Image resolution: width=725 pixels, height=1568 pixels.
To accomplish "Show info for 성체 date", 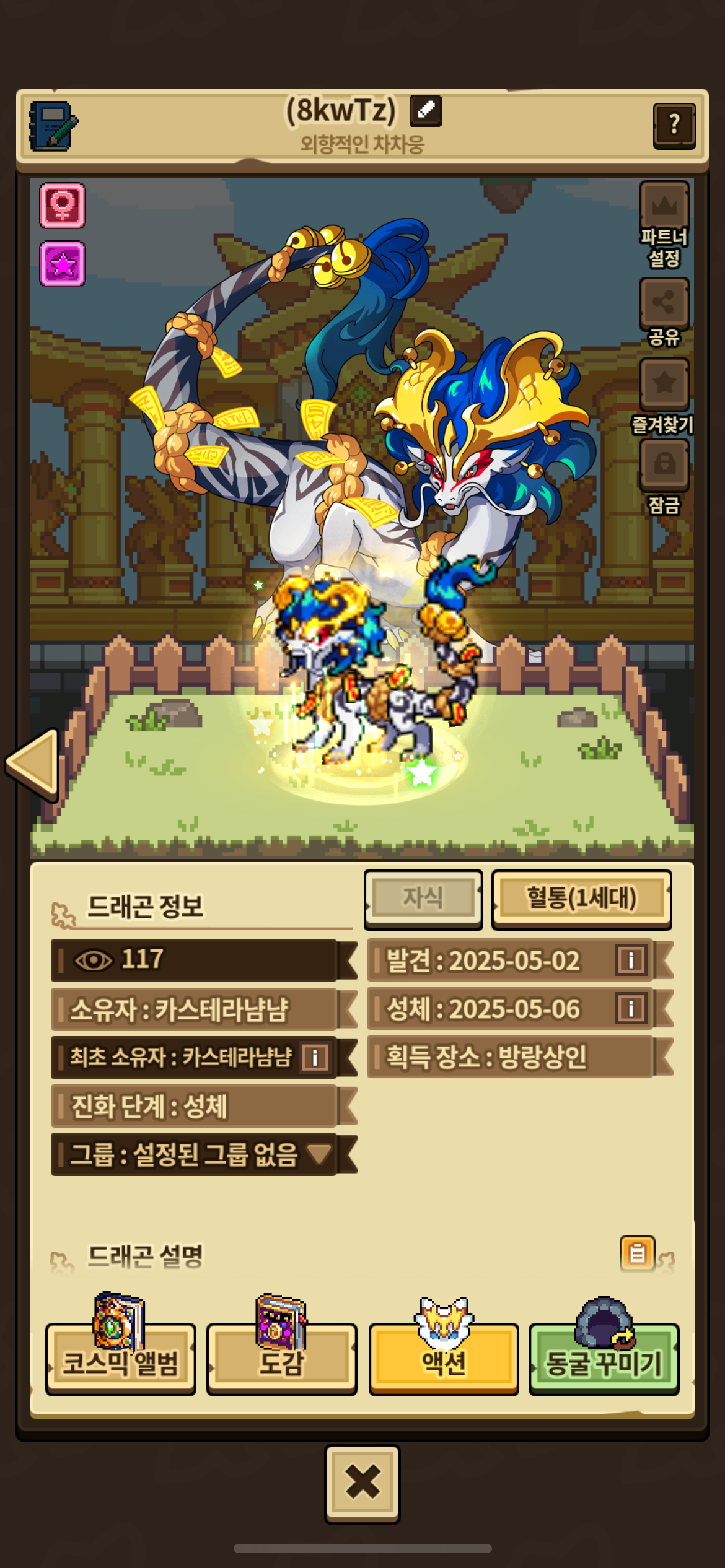I will point(631,1009).
